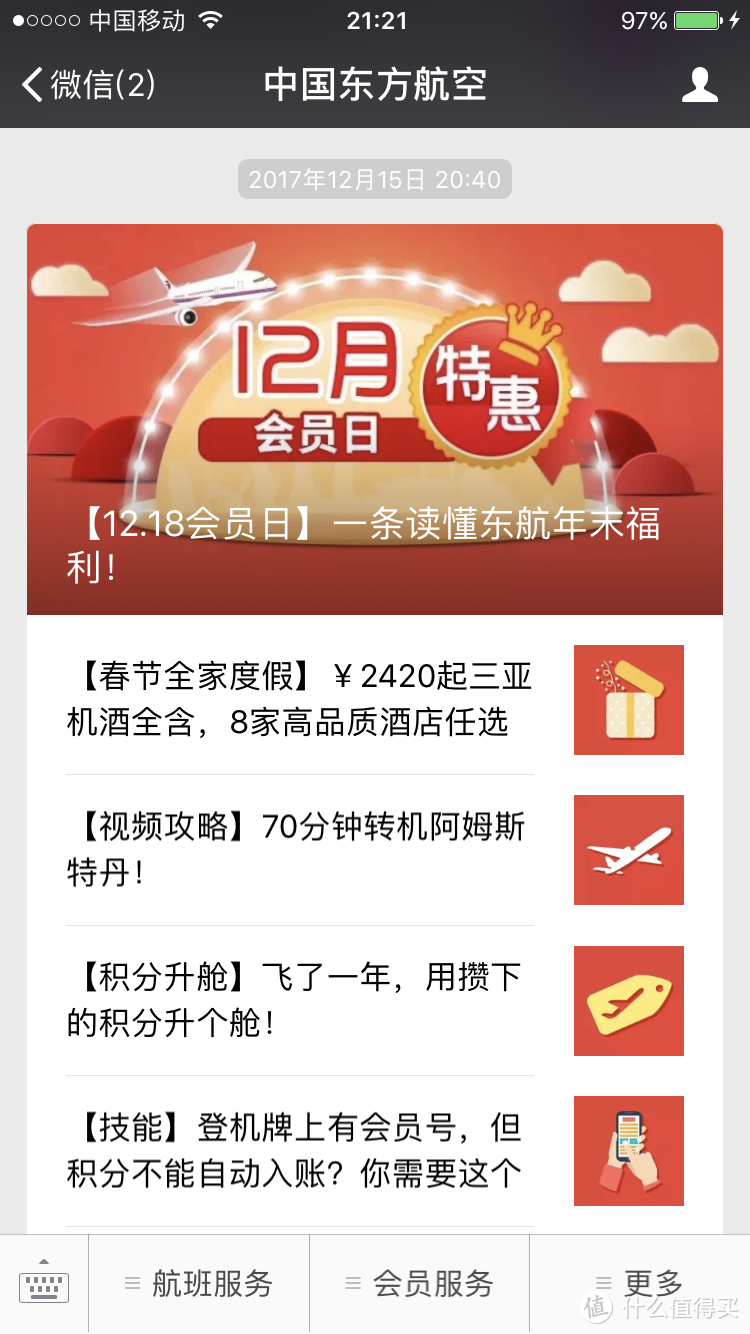This screenshot has width=750, height=1334.
Task: Tap the person profile icon top right
Action: tap(701, 85)
